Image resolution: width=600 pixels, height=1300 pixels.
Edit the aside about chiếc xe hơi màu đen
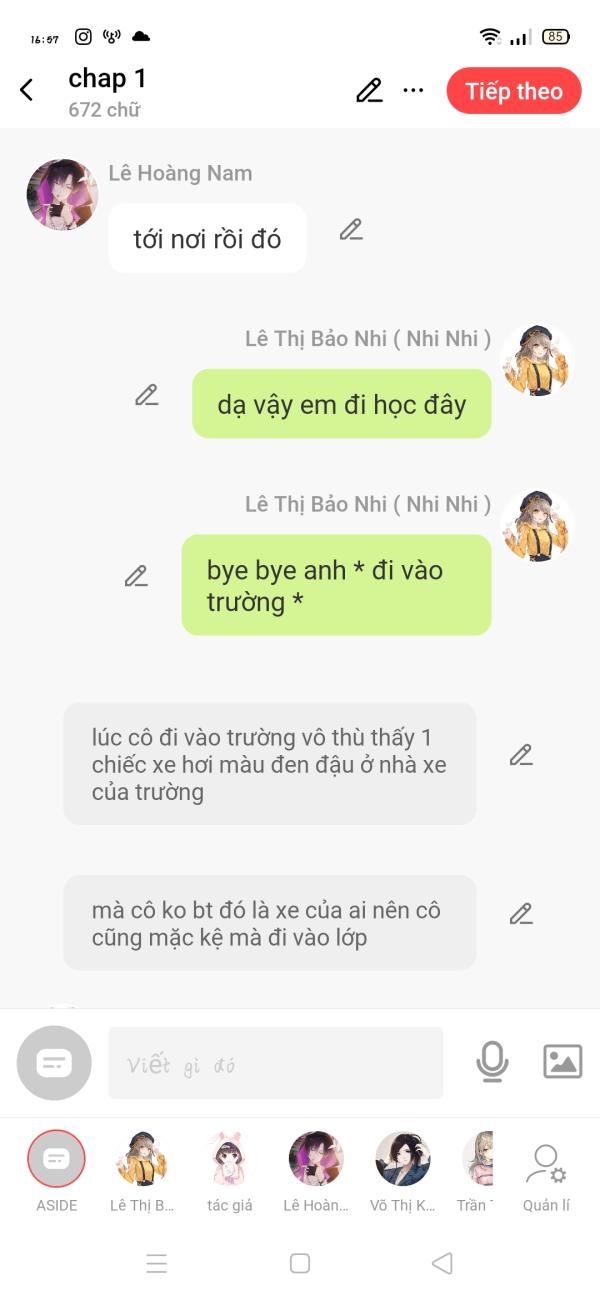[520, 755]
